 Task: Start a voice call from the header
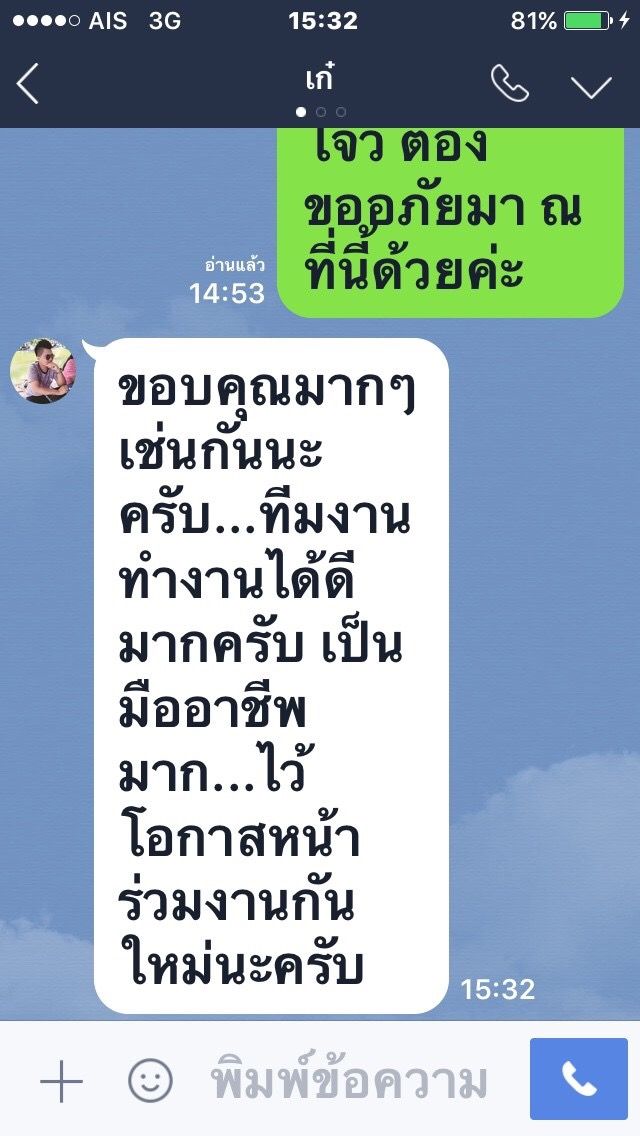509,84
